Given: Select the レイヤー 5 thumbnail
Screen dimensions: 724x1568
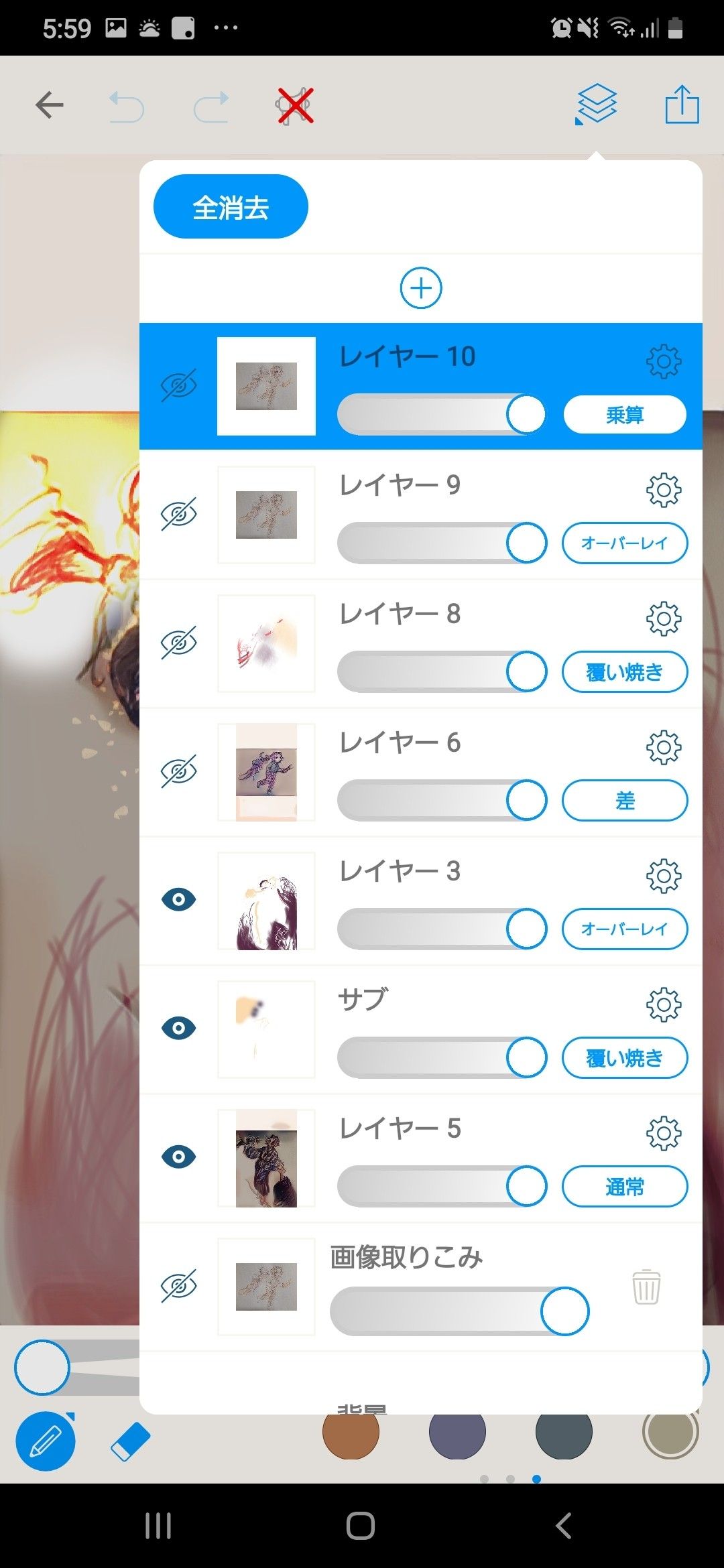Looking at the screenshot, I should pos(266,1158).
